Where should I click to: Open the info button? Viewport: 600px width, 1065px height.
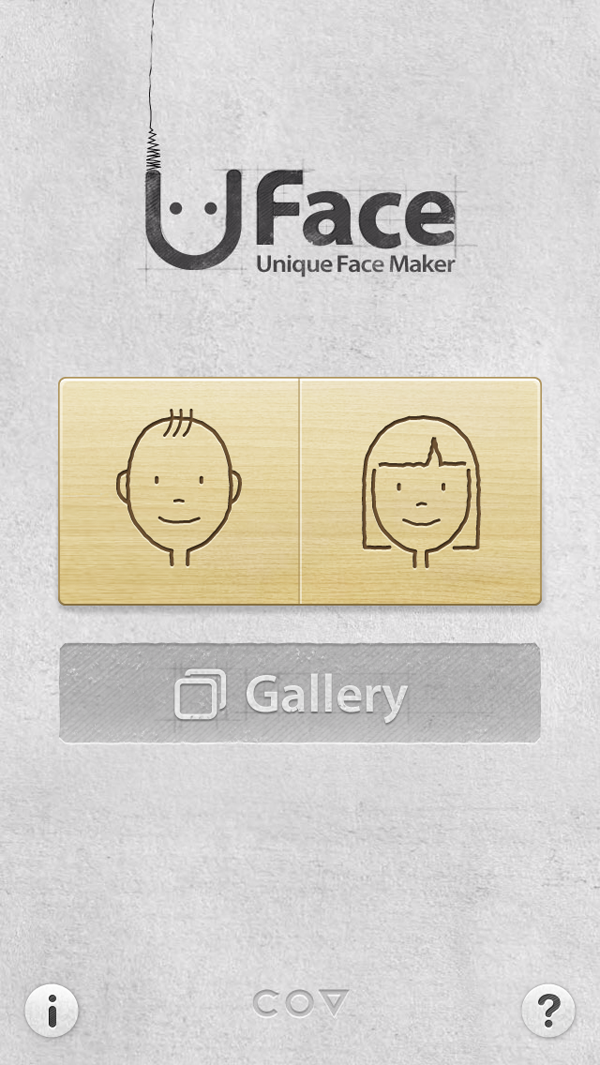pyautogui.click(x=51, y=1010)
